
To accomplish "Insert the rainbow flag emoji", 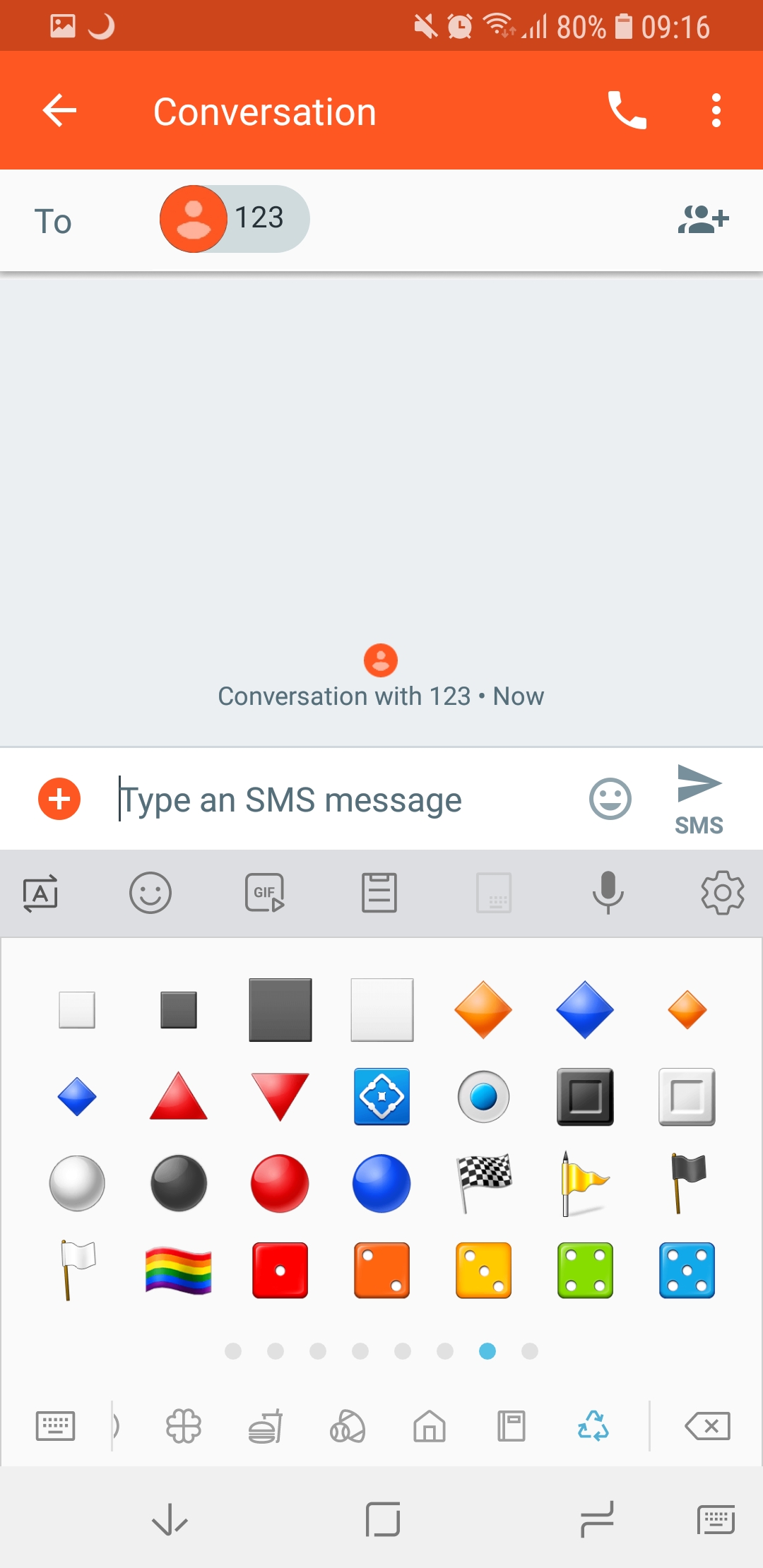I will [179, 1271].
